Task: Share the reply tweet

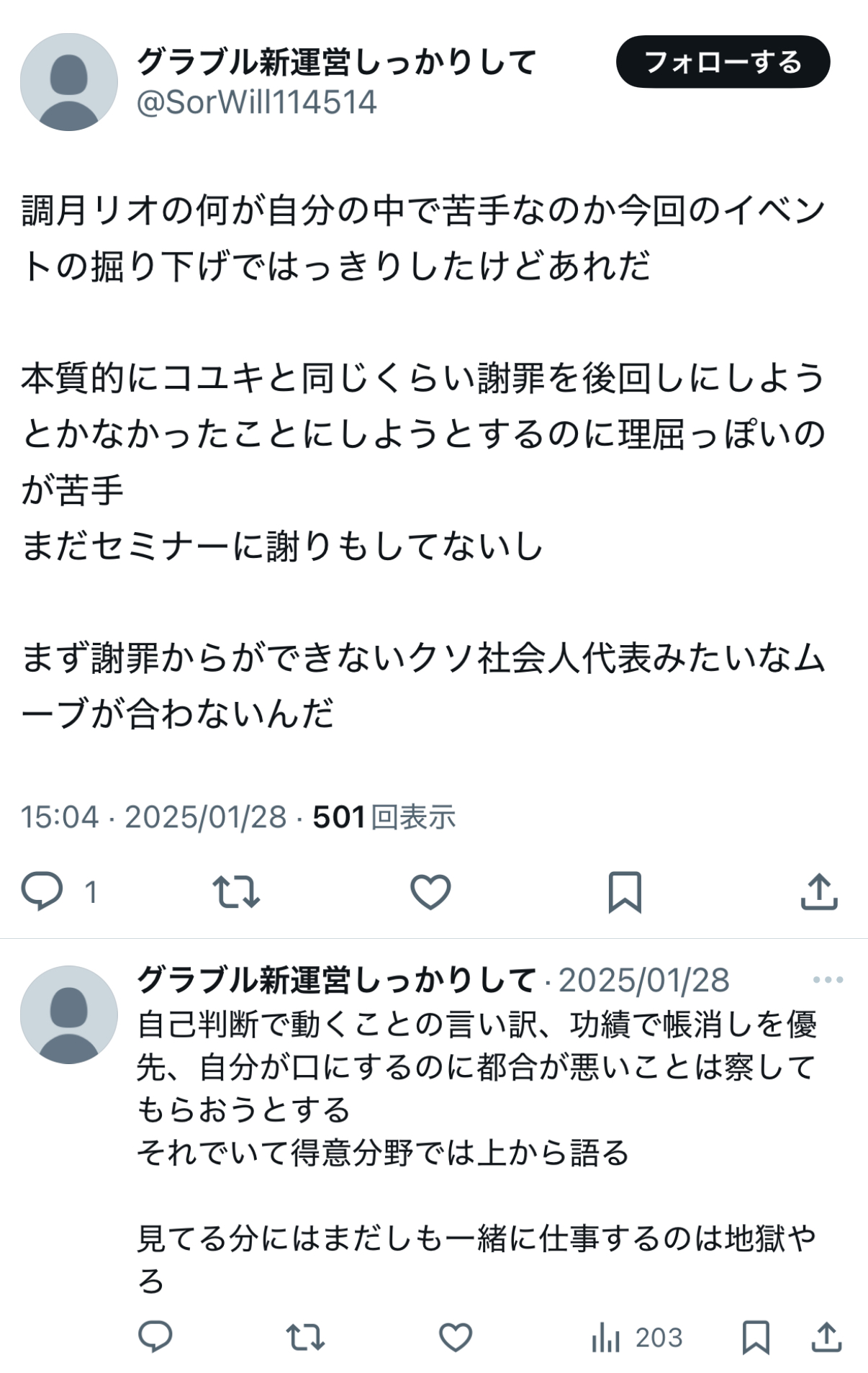Action: [826, 1337]
